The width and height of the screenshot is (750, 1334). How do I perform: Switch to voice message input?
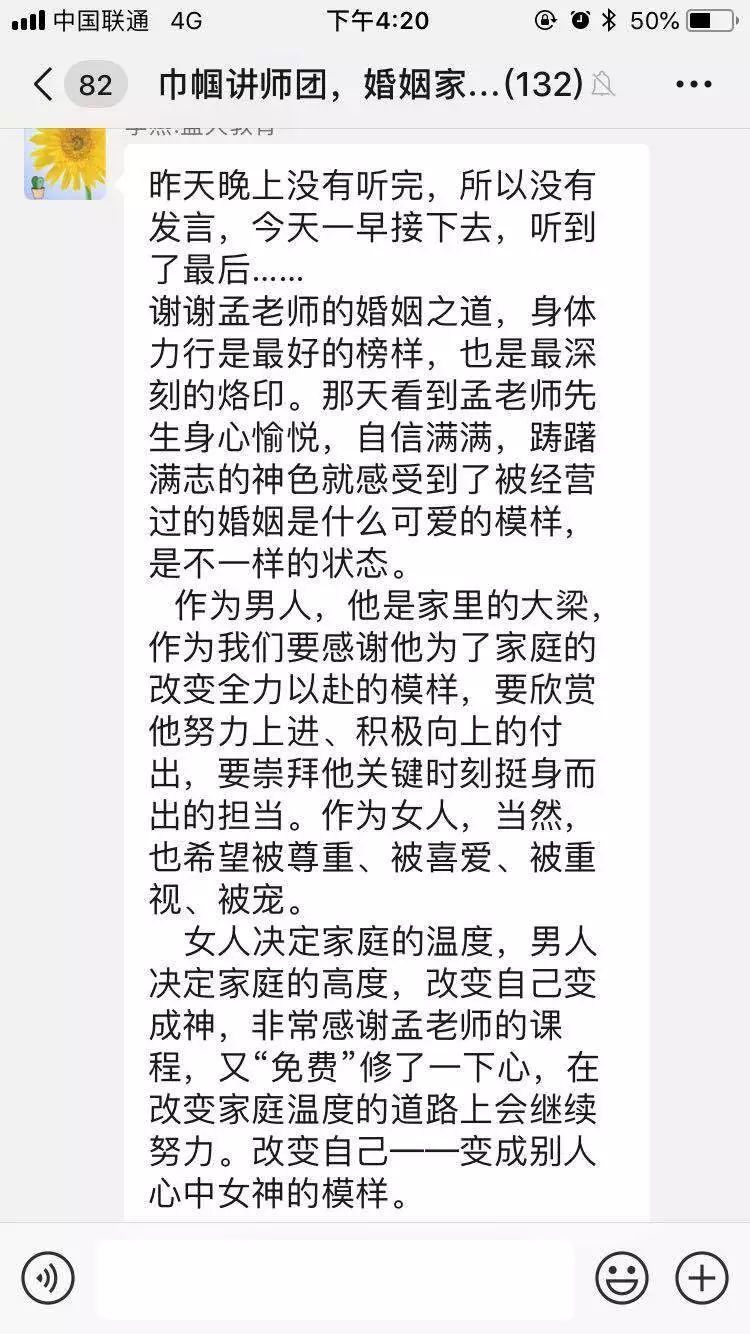48,1277
